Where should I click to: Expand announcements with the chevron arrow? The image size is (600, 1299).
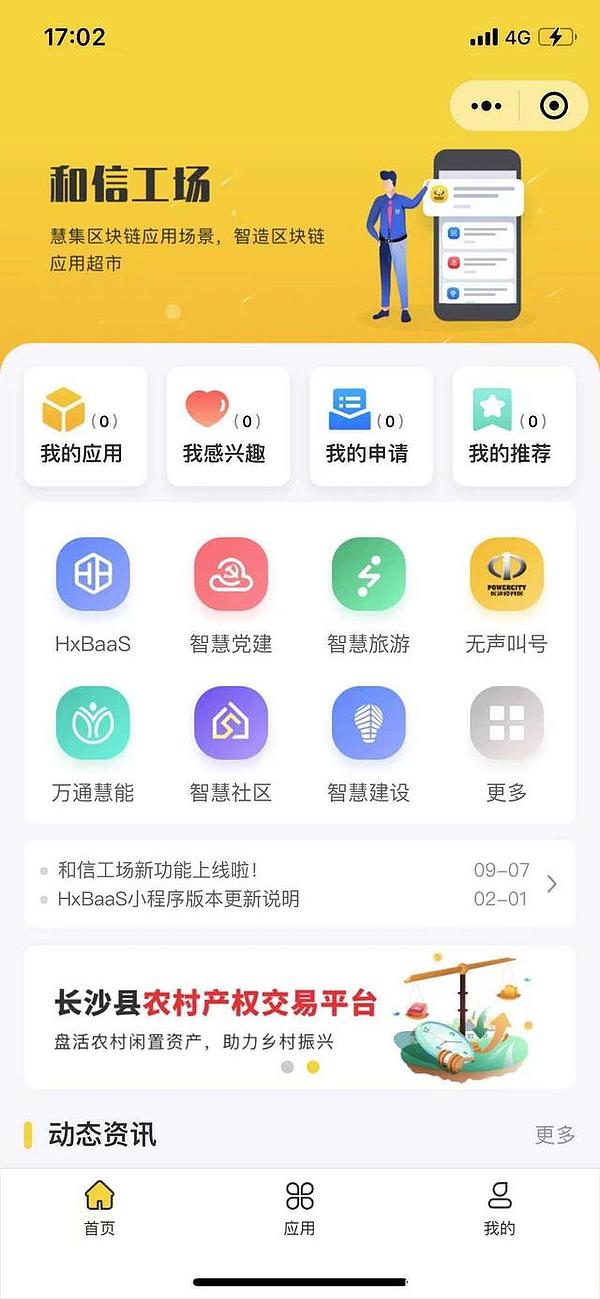pyautogui.click(x=552, y=884)
